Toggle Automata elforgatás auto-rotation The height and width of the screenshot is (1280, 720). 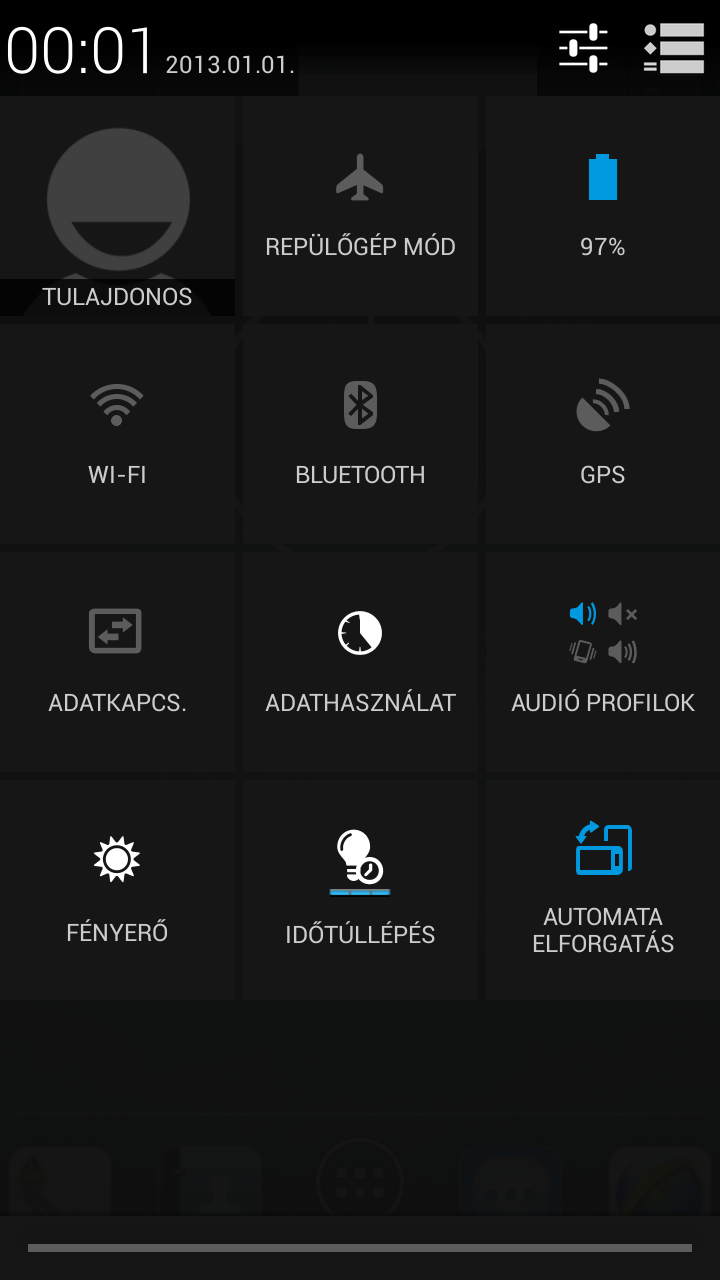tap(602, 890)
